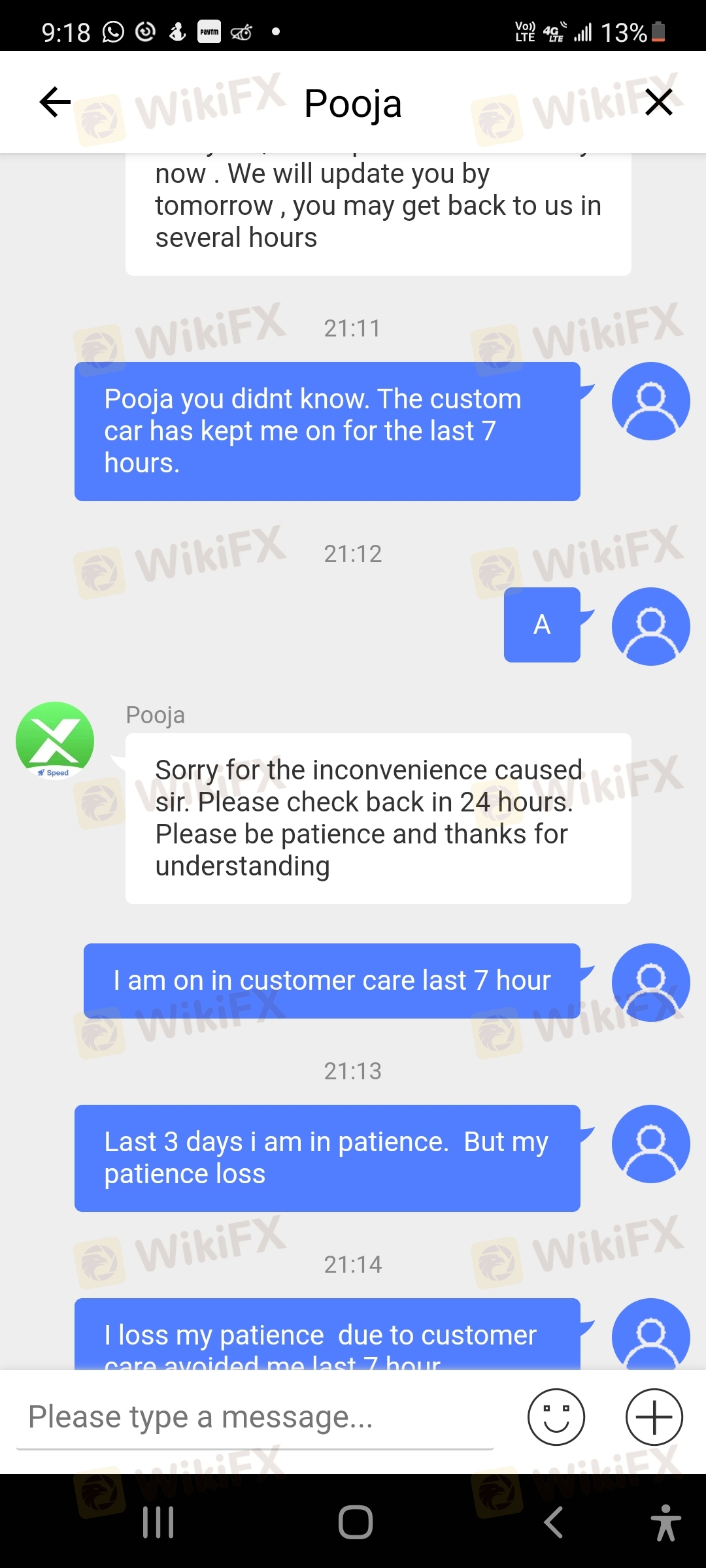Viewport: 706px width, 1568px height.
Task: Tap the system back button
Action: click(553, 1522)
